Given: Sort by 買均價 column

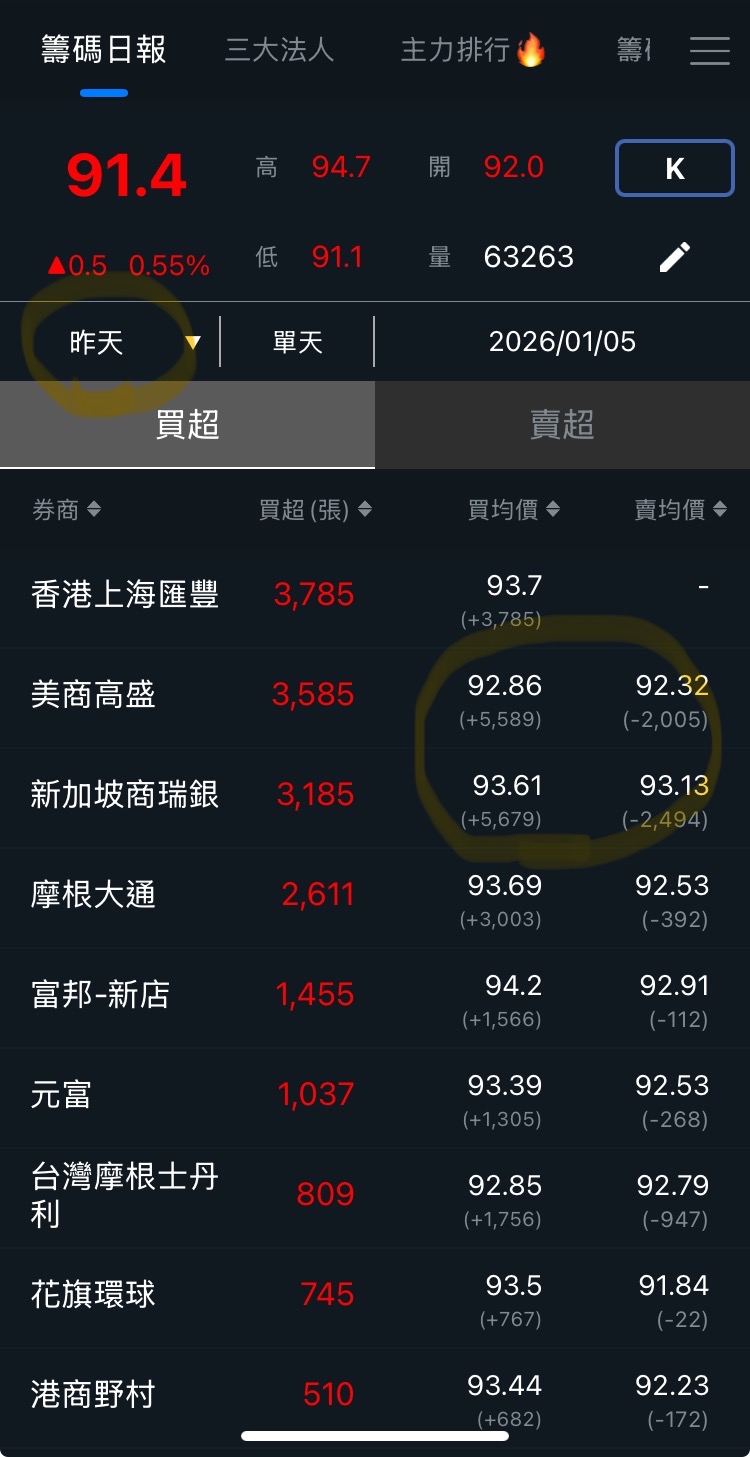Looking at the screenshot, I should (513, 510).
